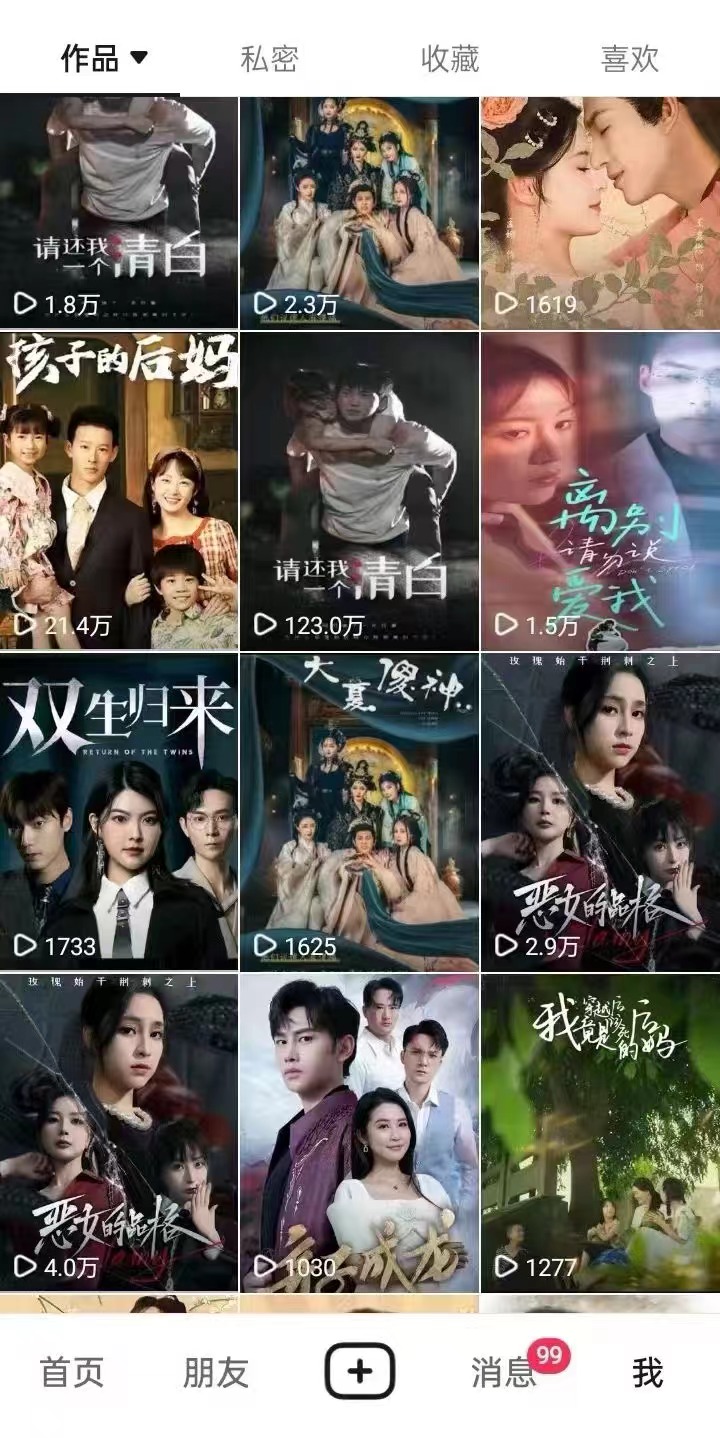Open 双生归来 video
This screenshot has width=720, height=1438.
click(x=119, y=811)
